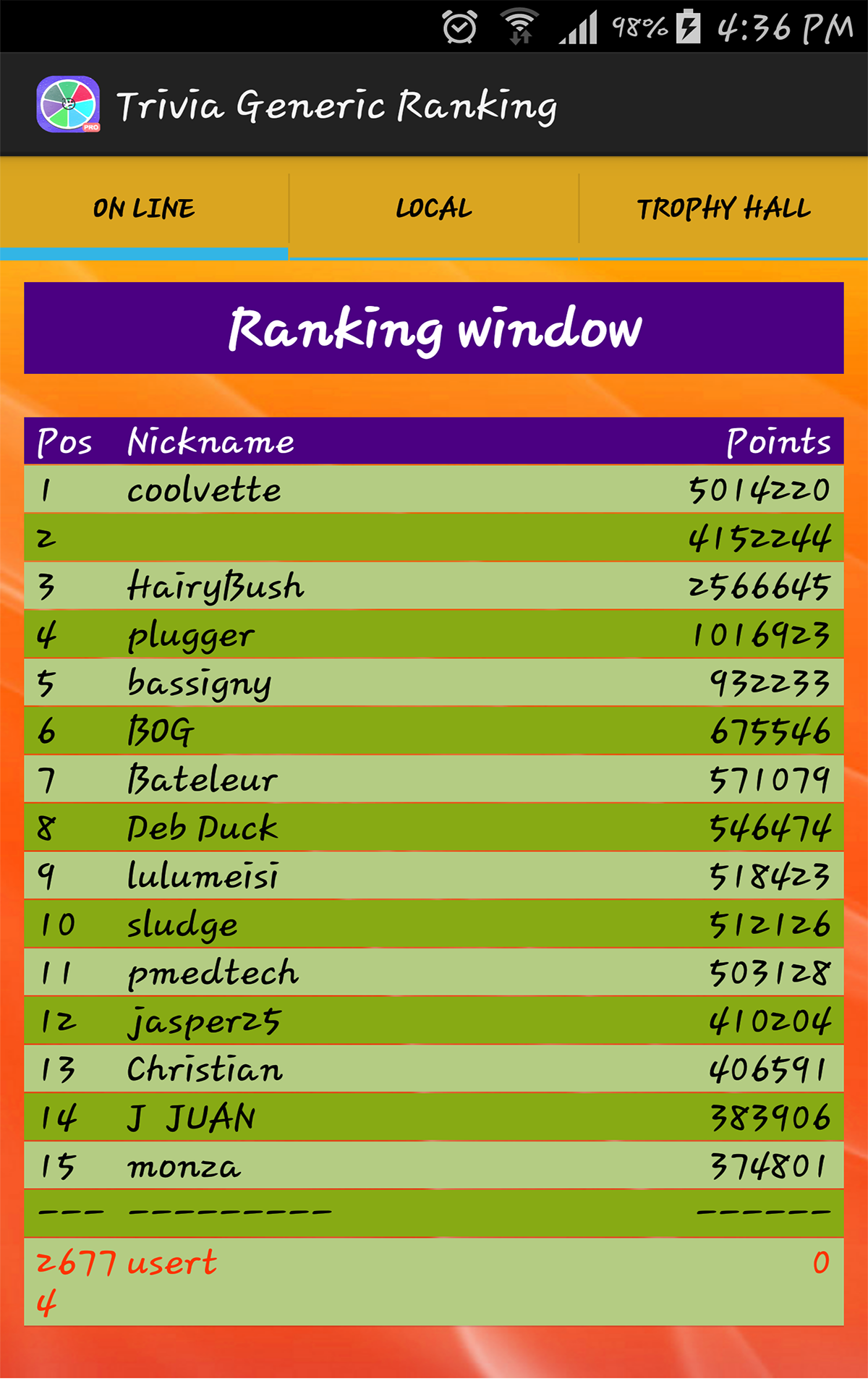Image resolution: width=868 pixels, height=1389 pixels.
Task: Switch to the LOCAL tab
Action: (433, 209)
